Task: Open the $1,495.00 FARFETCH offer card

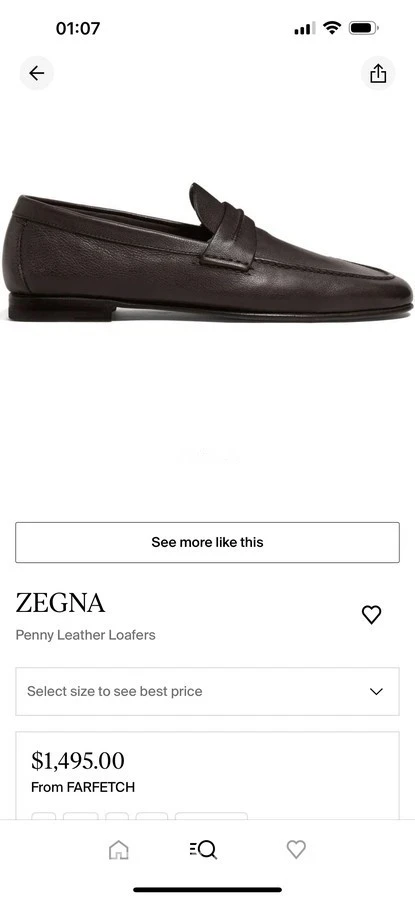Action: pyautogui.click(x=207, y=775)
